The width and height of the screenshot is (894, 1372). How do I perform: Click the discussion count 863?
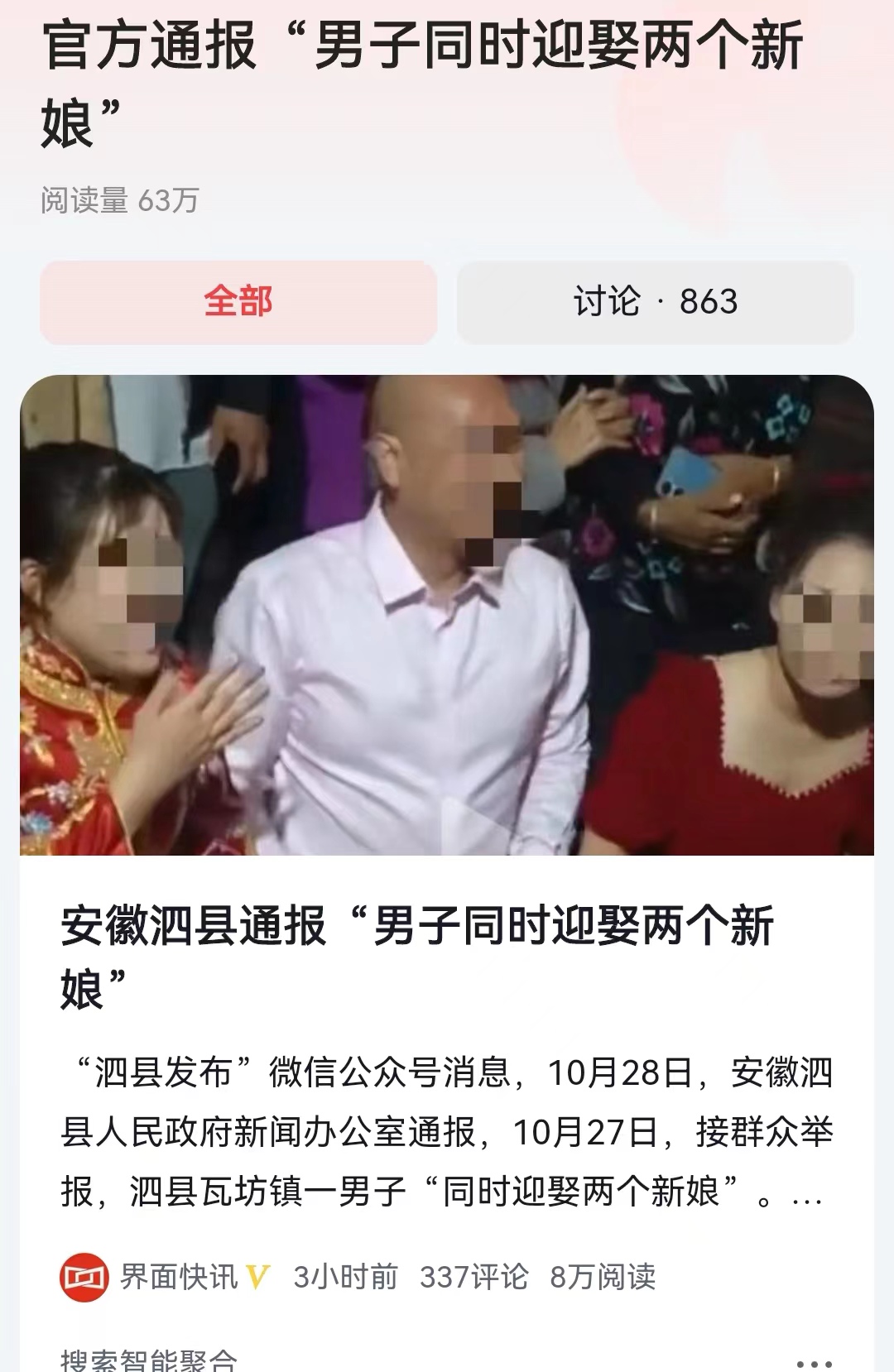(709, 301)
